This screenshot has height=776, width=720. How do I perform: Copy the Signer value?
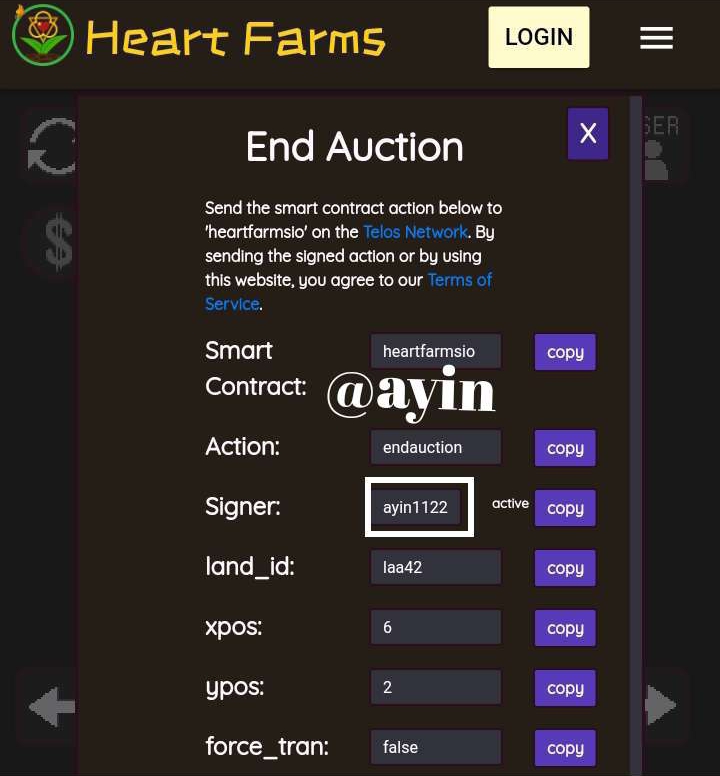[565, 508]
